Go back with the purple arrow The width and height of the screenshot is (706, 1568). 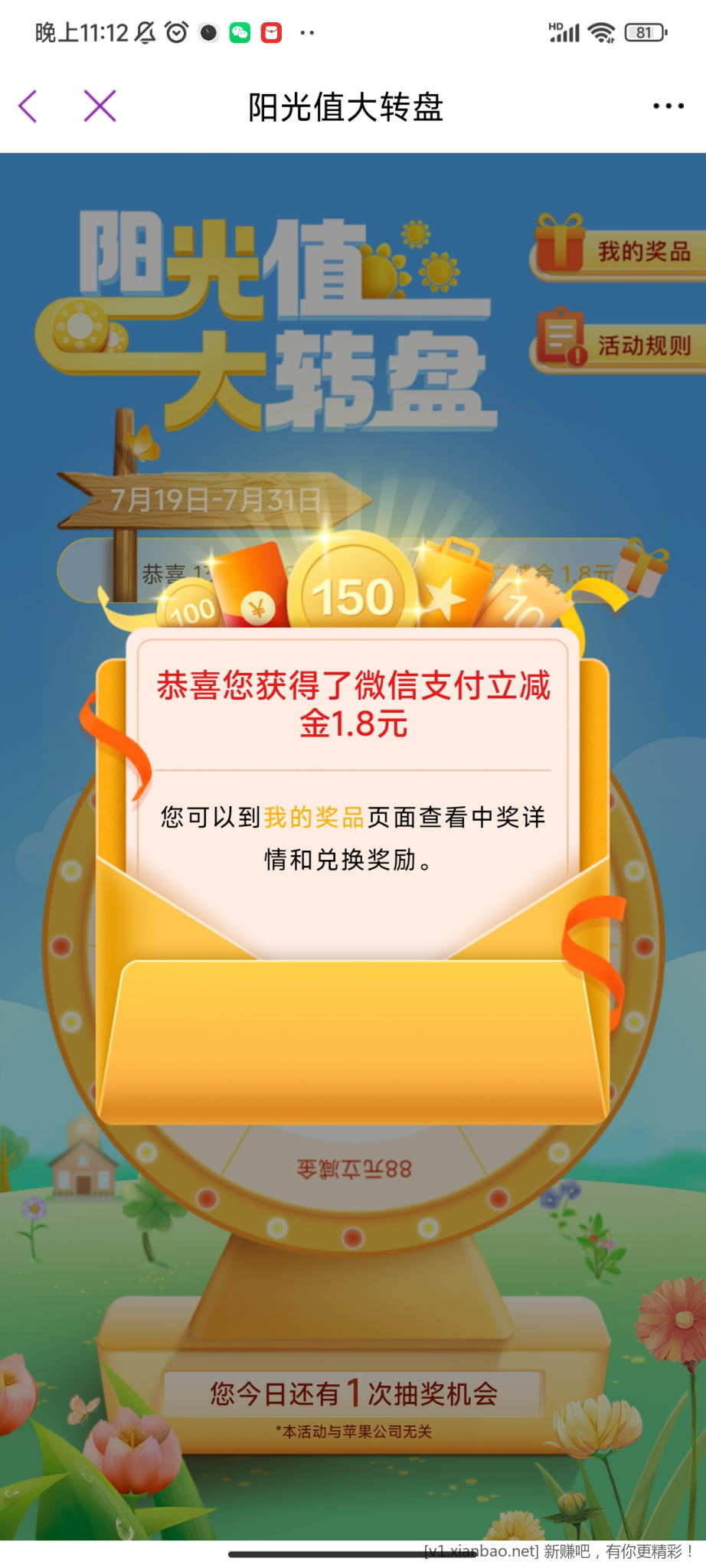(28, 106)
